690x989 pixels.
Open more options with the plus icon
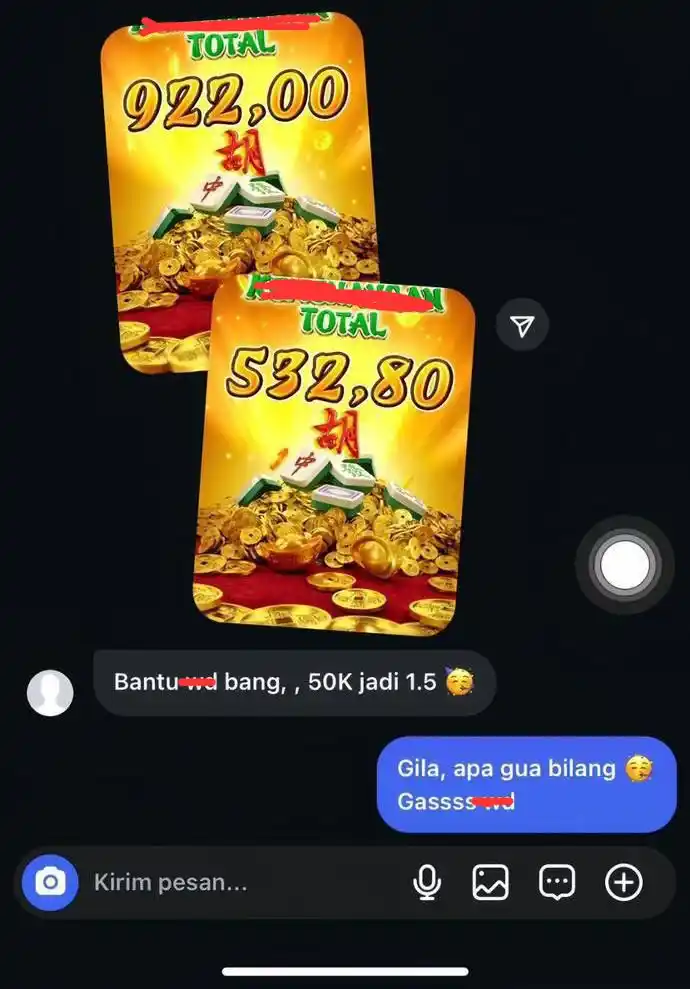point(624,883)
